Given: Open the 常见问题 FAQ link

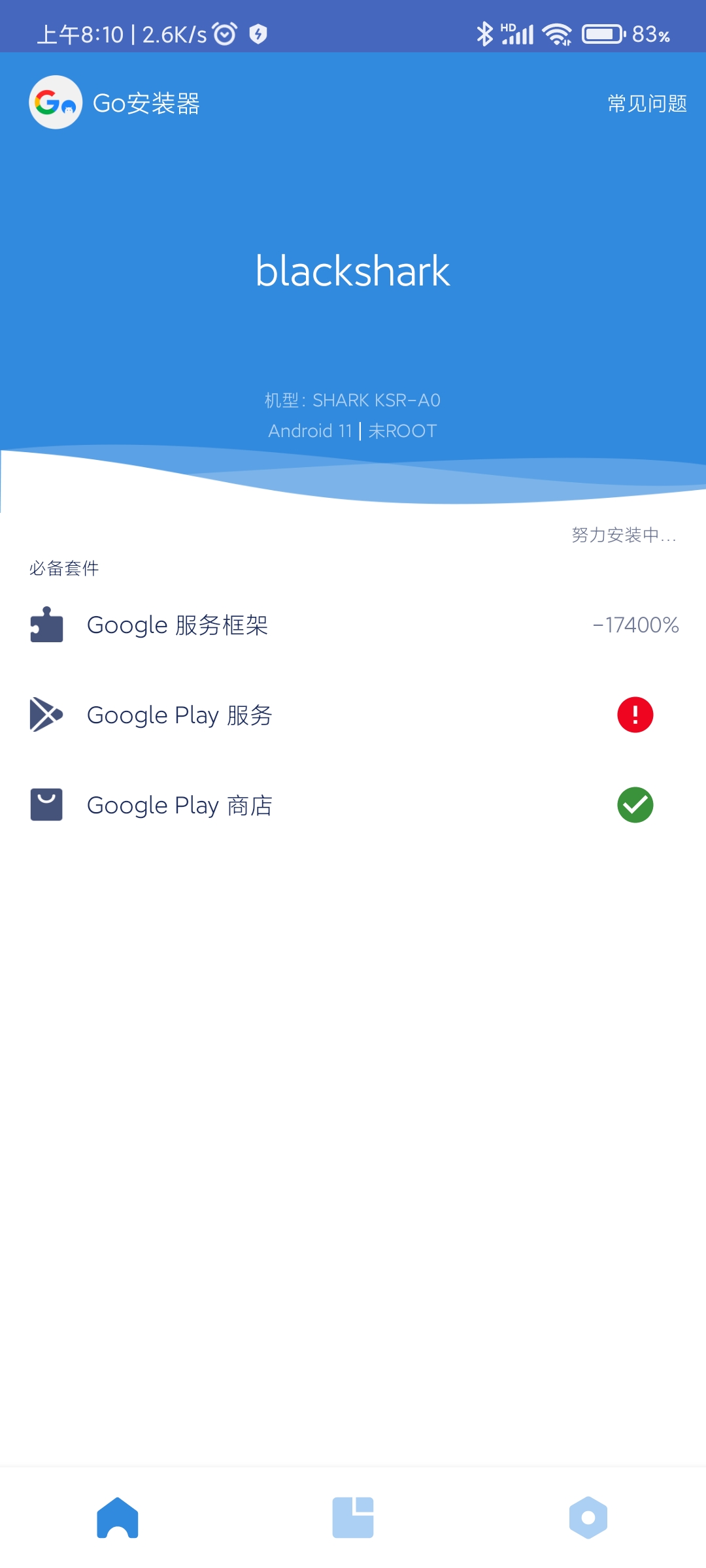Looking at the screenshot, I should coord(647,103).
